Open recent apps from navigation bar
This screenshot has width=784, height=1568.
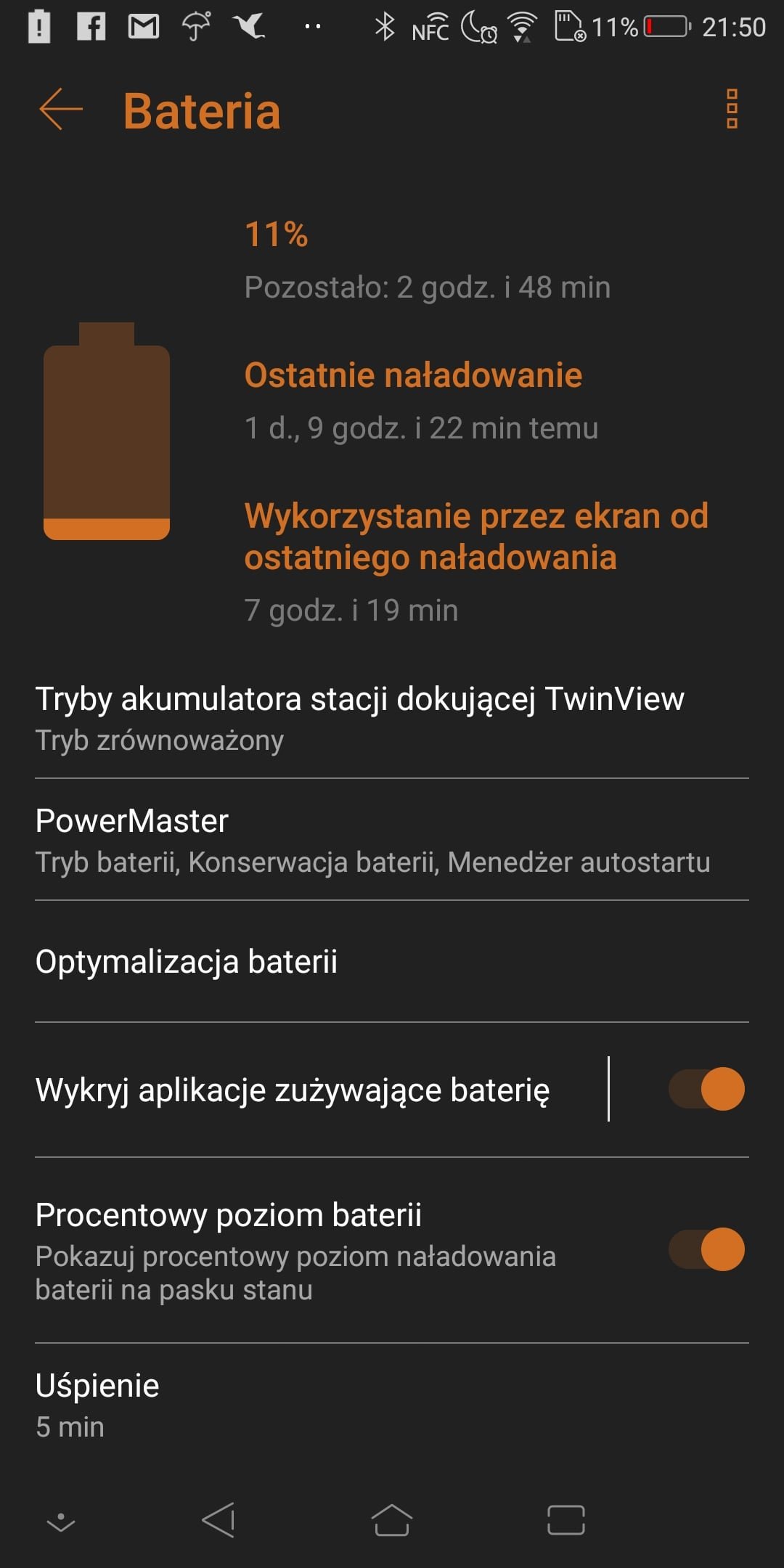tap(566, 1520)
